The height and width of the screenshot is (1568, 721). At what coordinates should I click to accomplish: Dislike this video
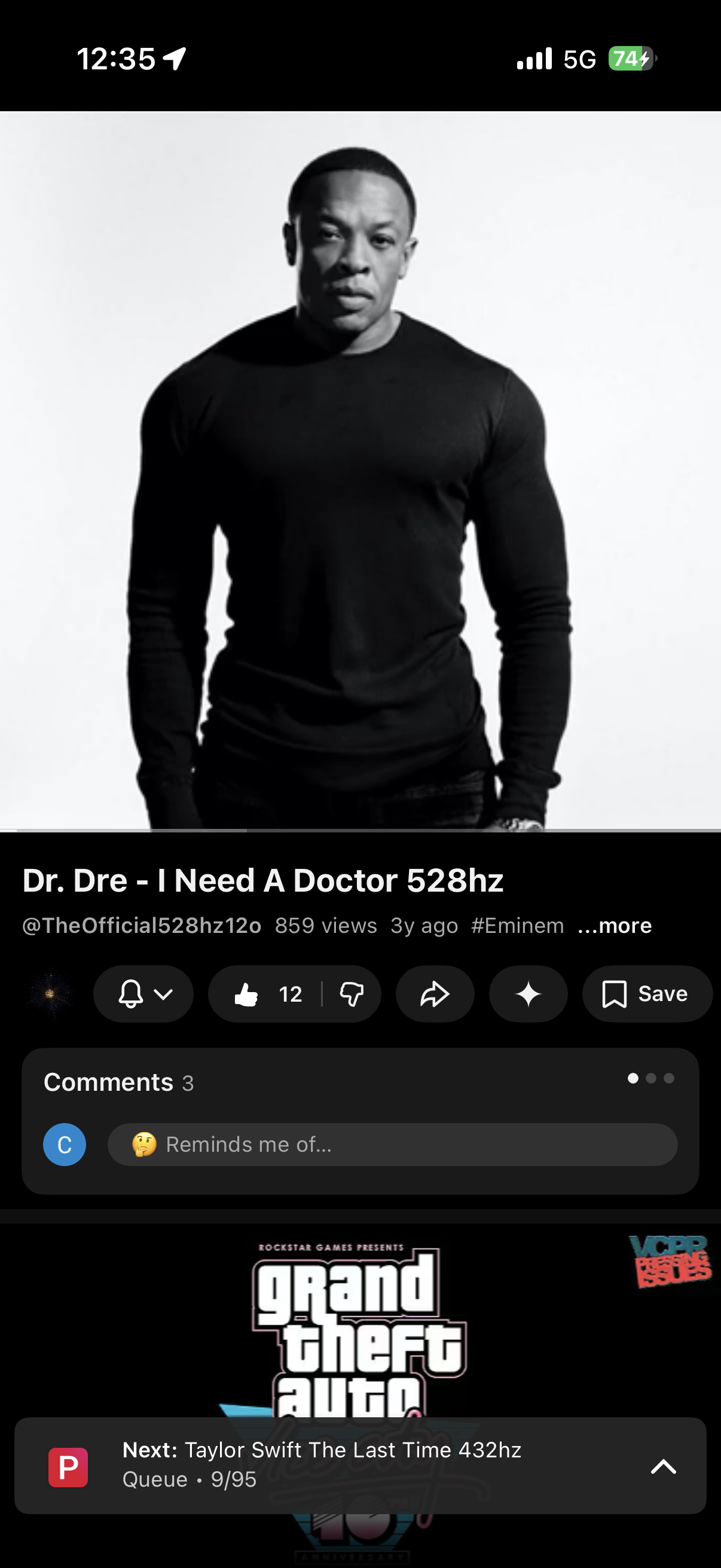coord(352,994)
